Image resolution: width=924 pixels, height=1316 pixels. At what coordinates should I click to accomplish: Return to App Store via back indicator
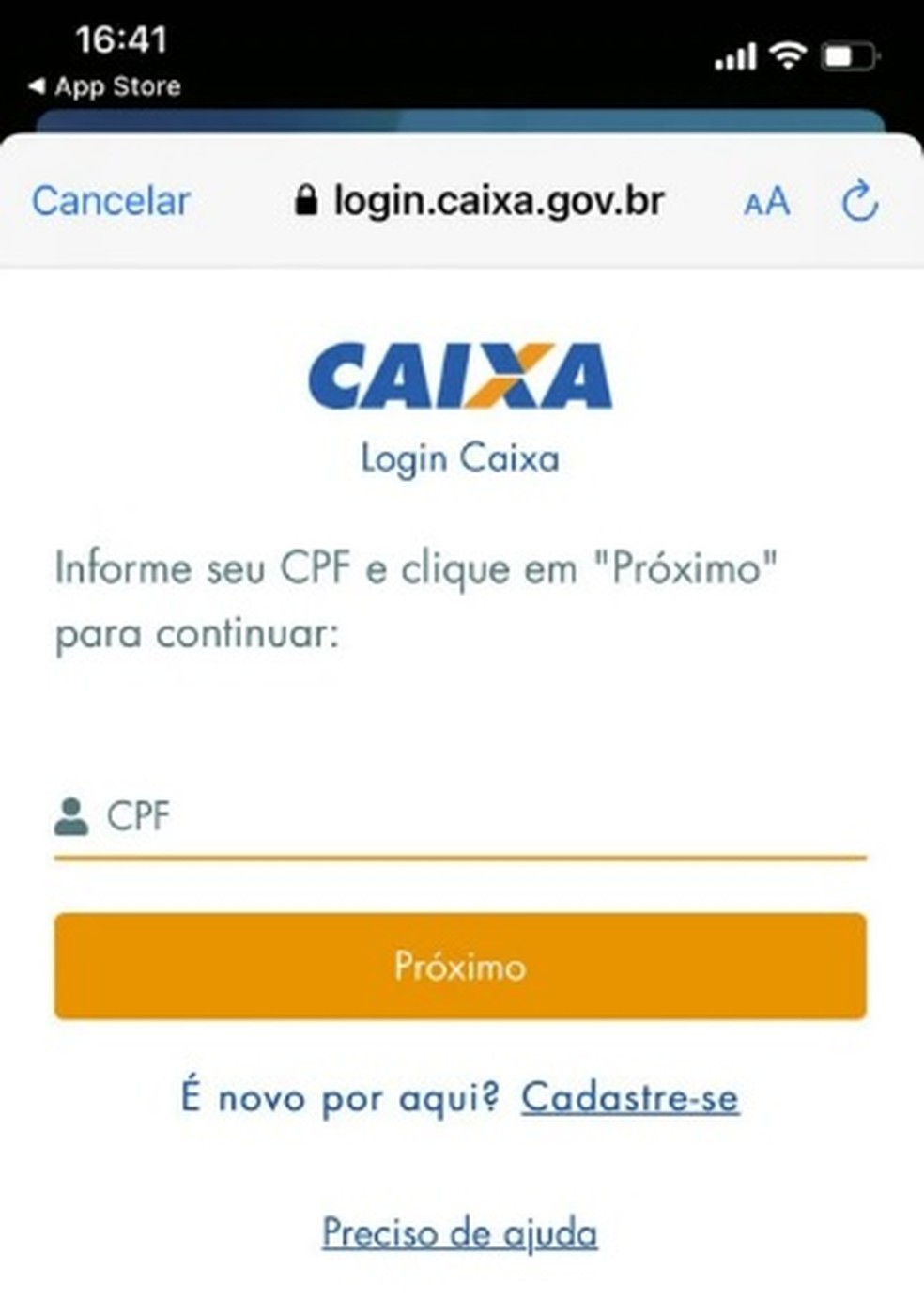pyautogui.click(x=103, y=86)
